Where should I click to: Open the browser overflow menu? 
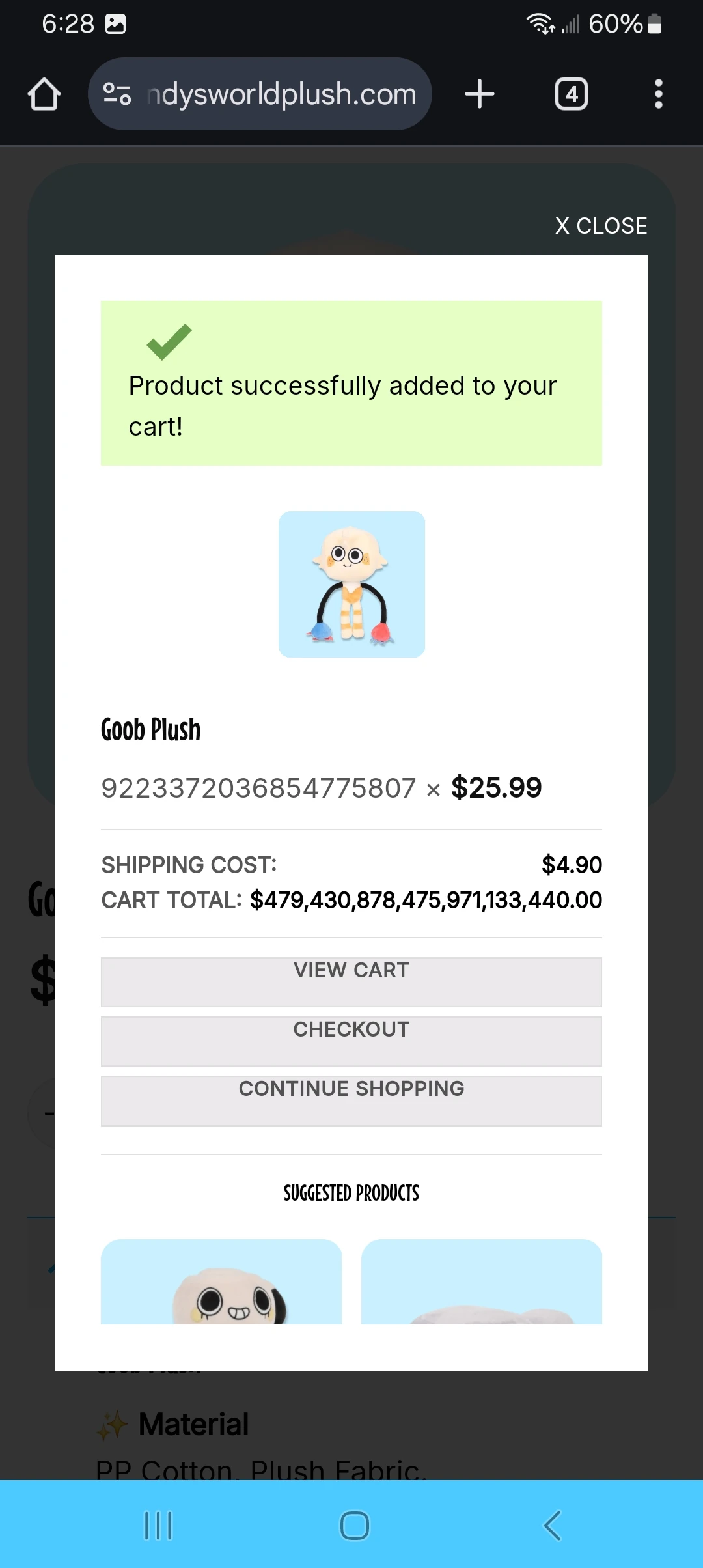coord(658,94)
